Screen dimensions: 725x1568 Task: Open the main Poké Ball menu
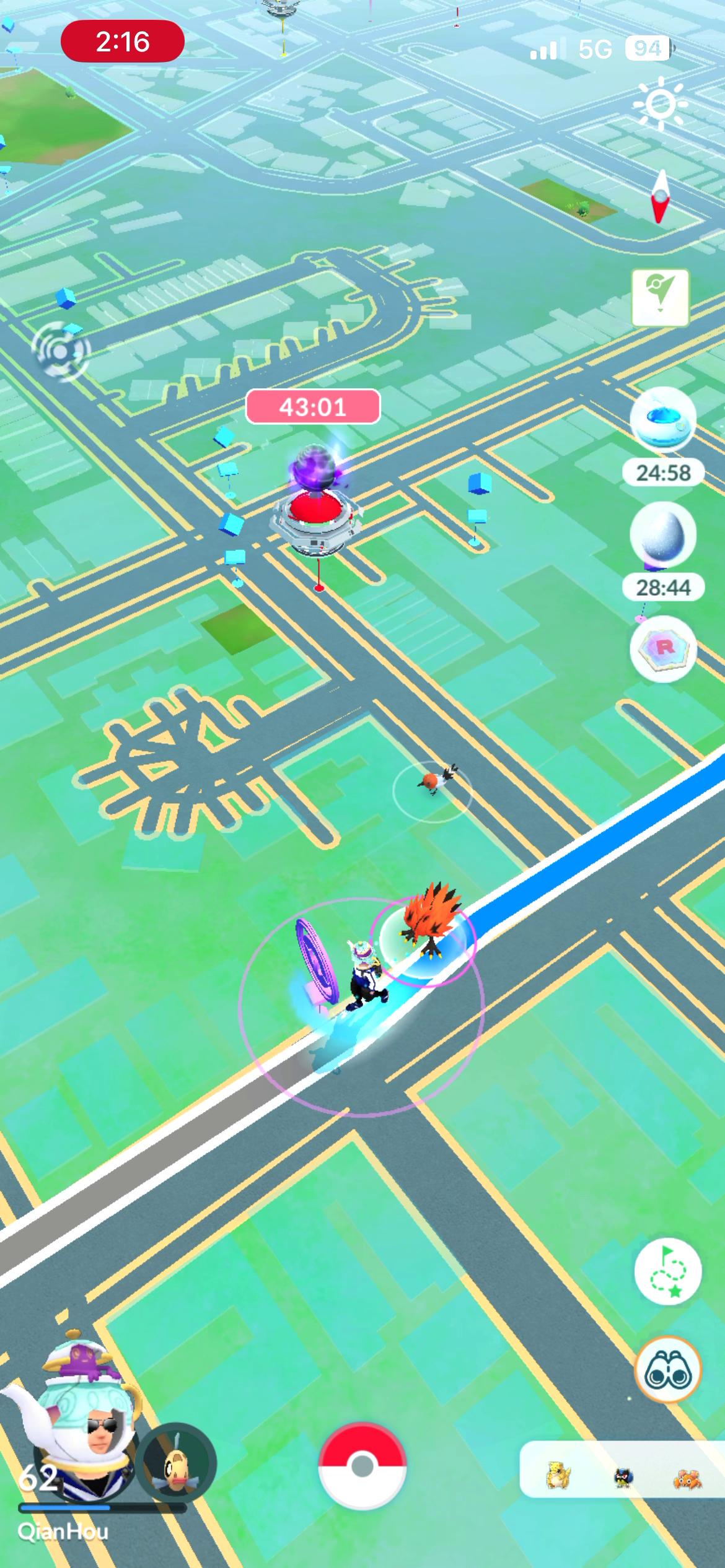362,1465
